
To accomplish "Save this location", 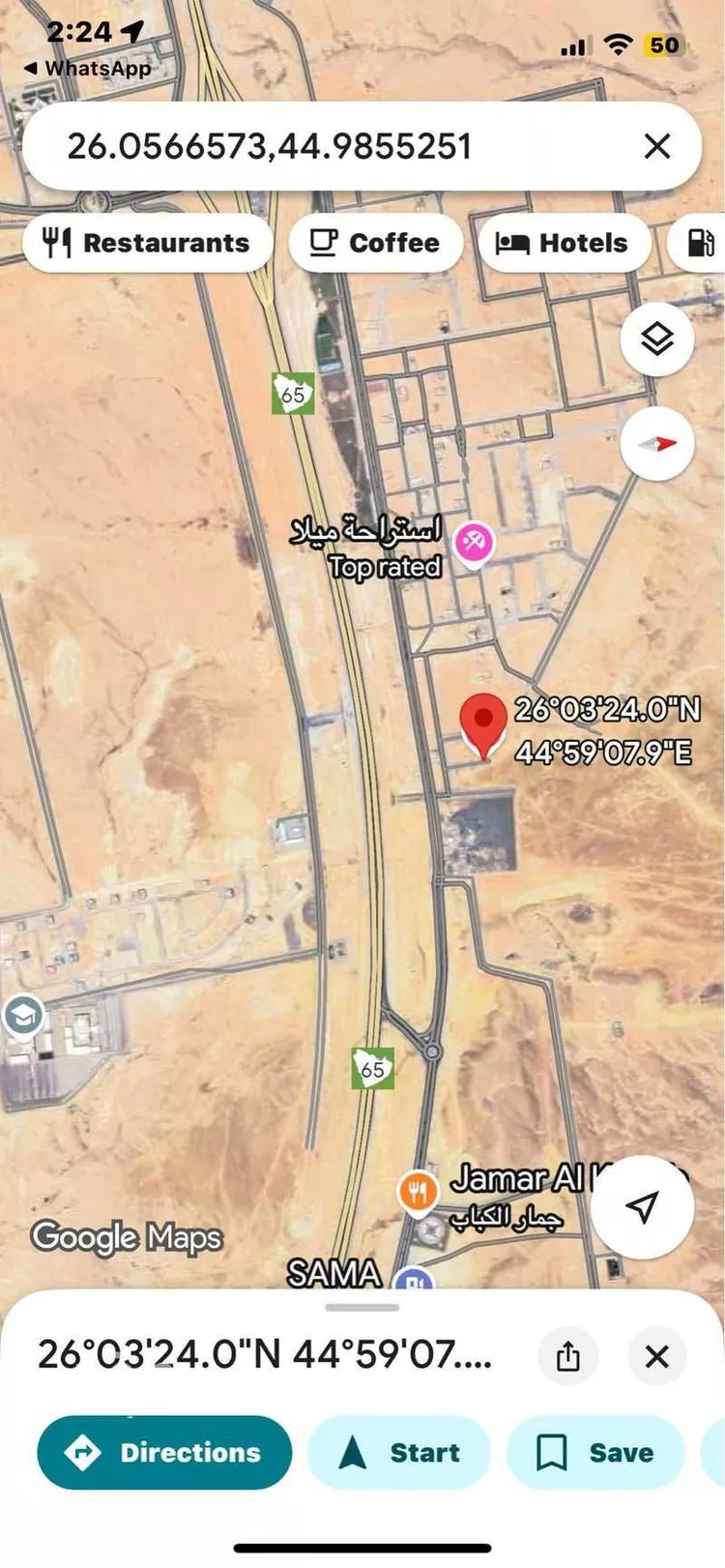I will click(x=595, y=1452).
